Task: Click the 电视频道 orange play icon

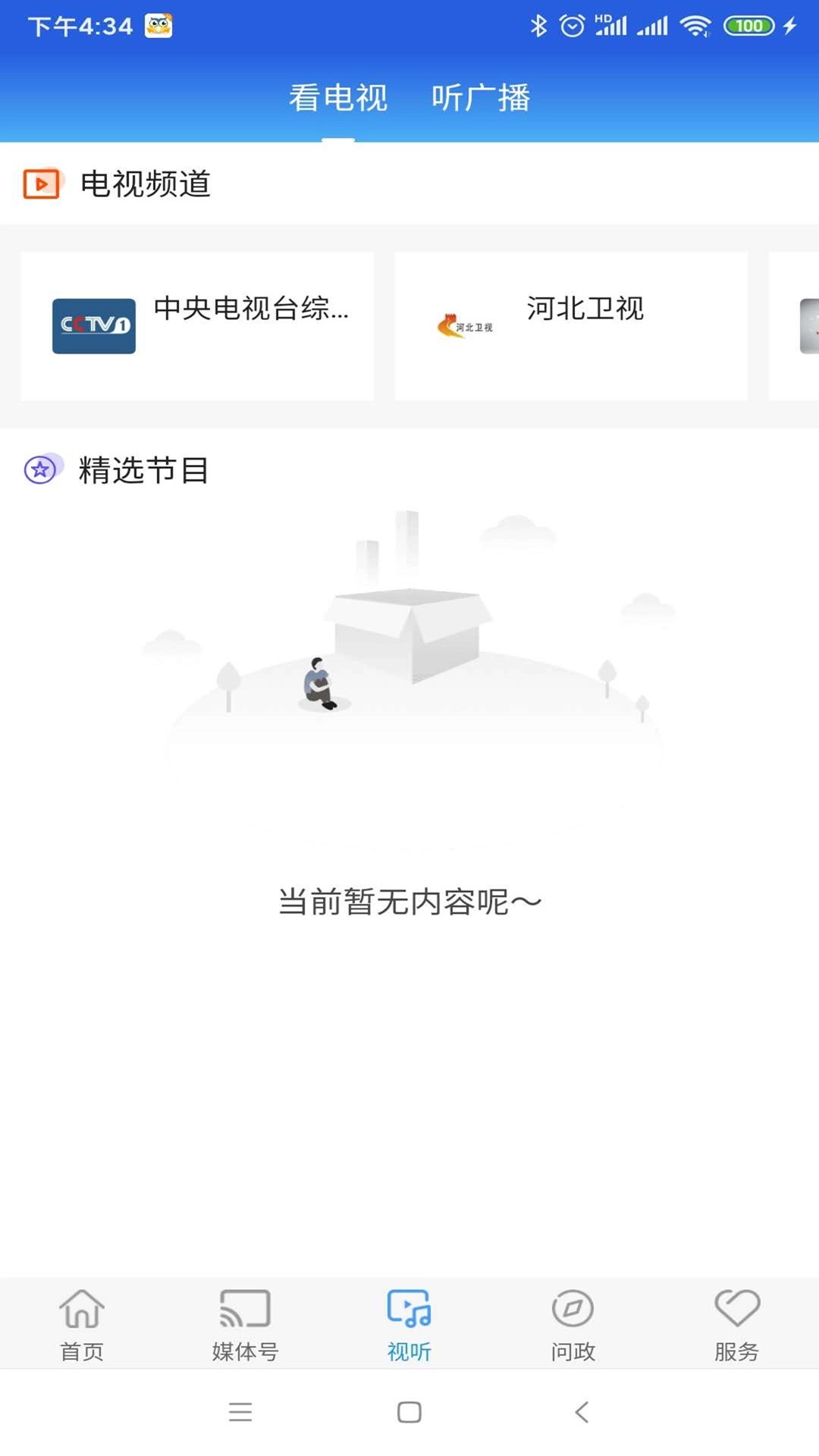Action: [39, 183]
